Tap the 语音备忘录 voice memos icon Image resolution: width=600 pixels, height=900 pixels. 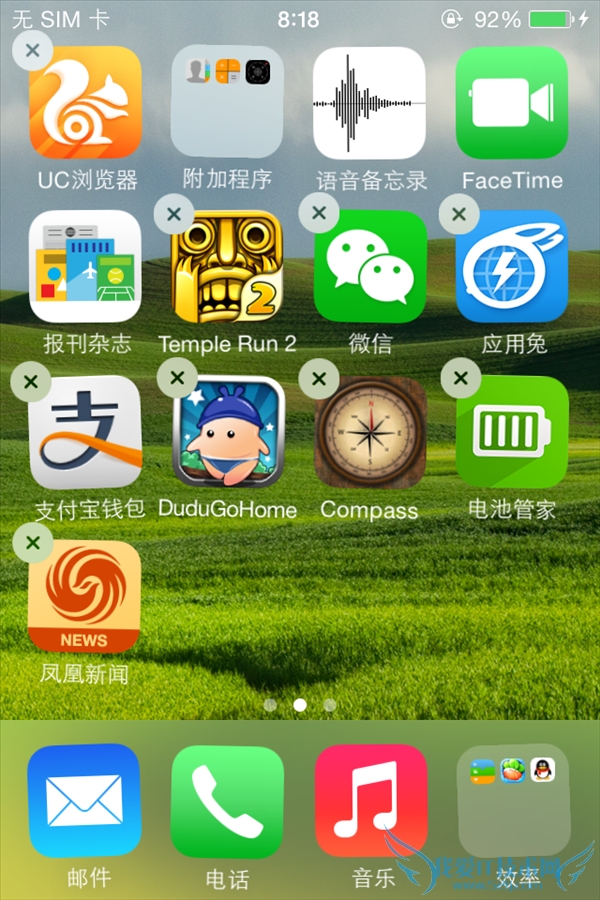[369, 103]
